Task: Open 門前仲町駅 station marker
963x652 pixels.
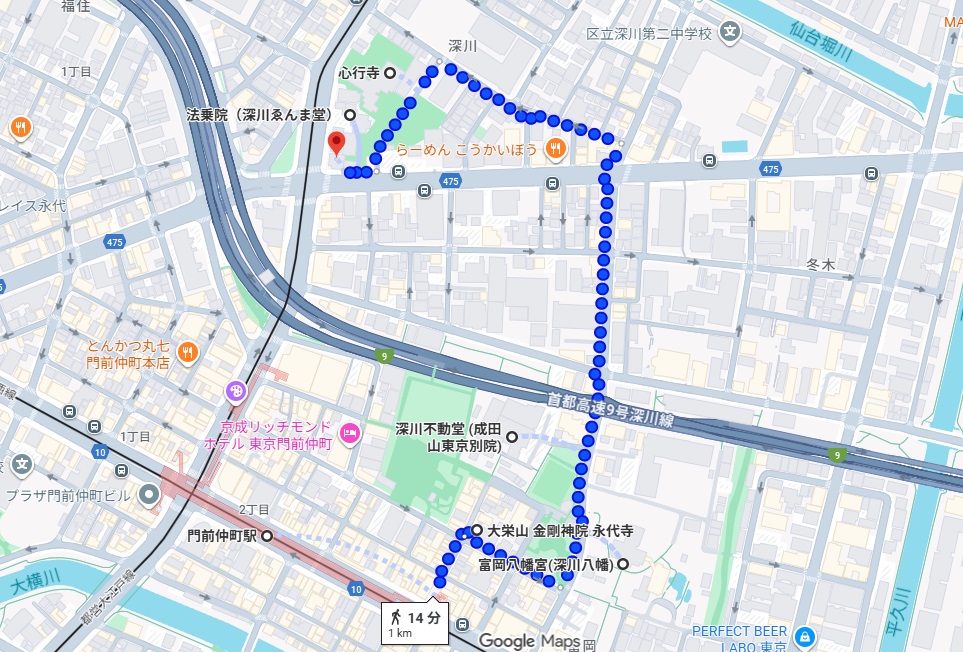Action: 267,535
